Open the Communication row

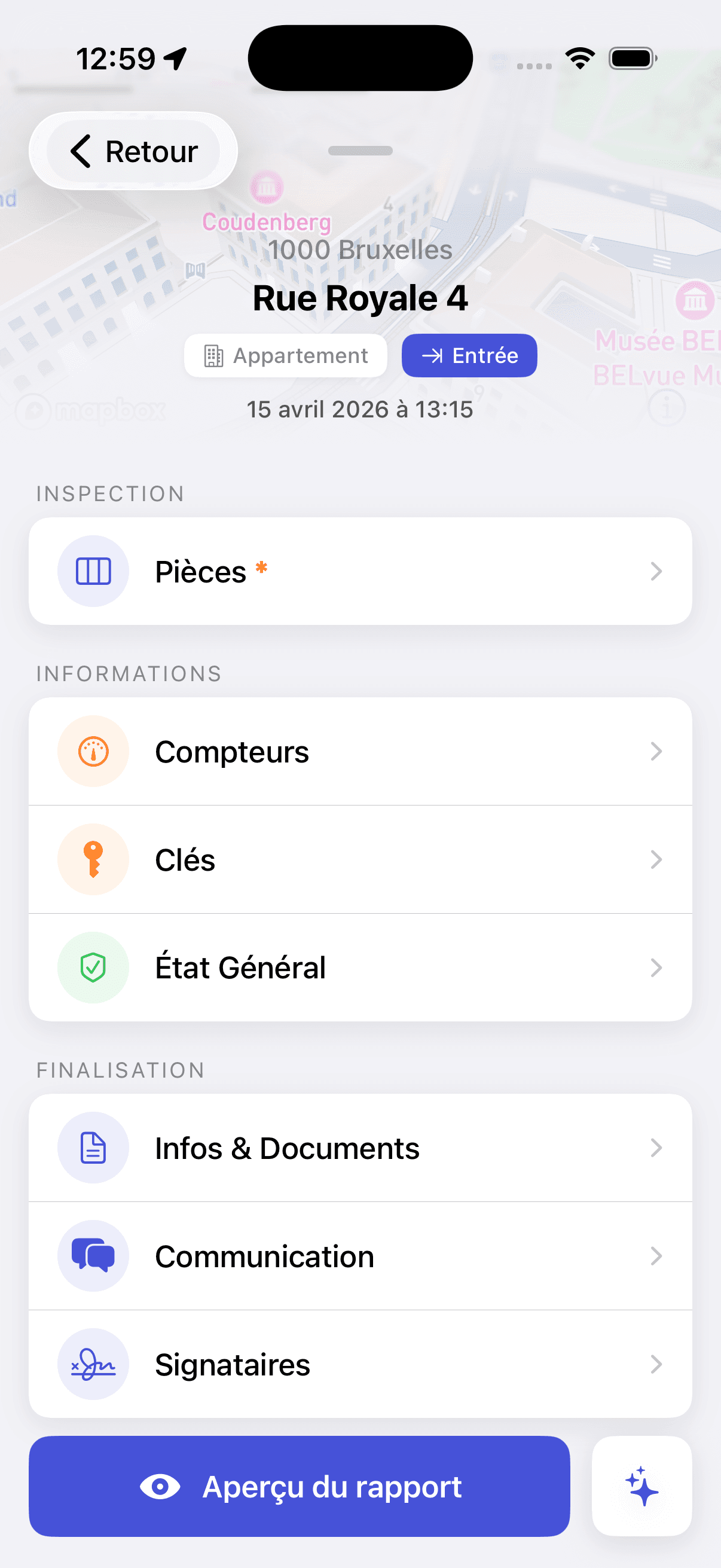click(x=359, y=1256)
